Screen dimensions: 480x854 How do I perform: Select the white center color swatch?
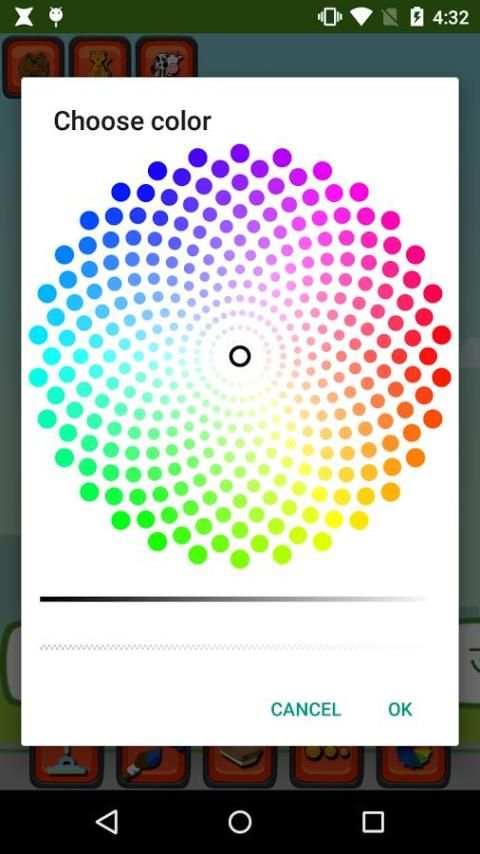[240, 356]
